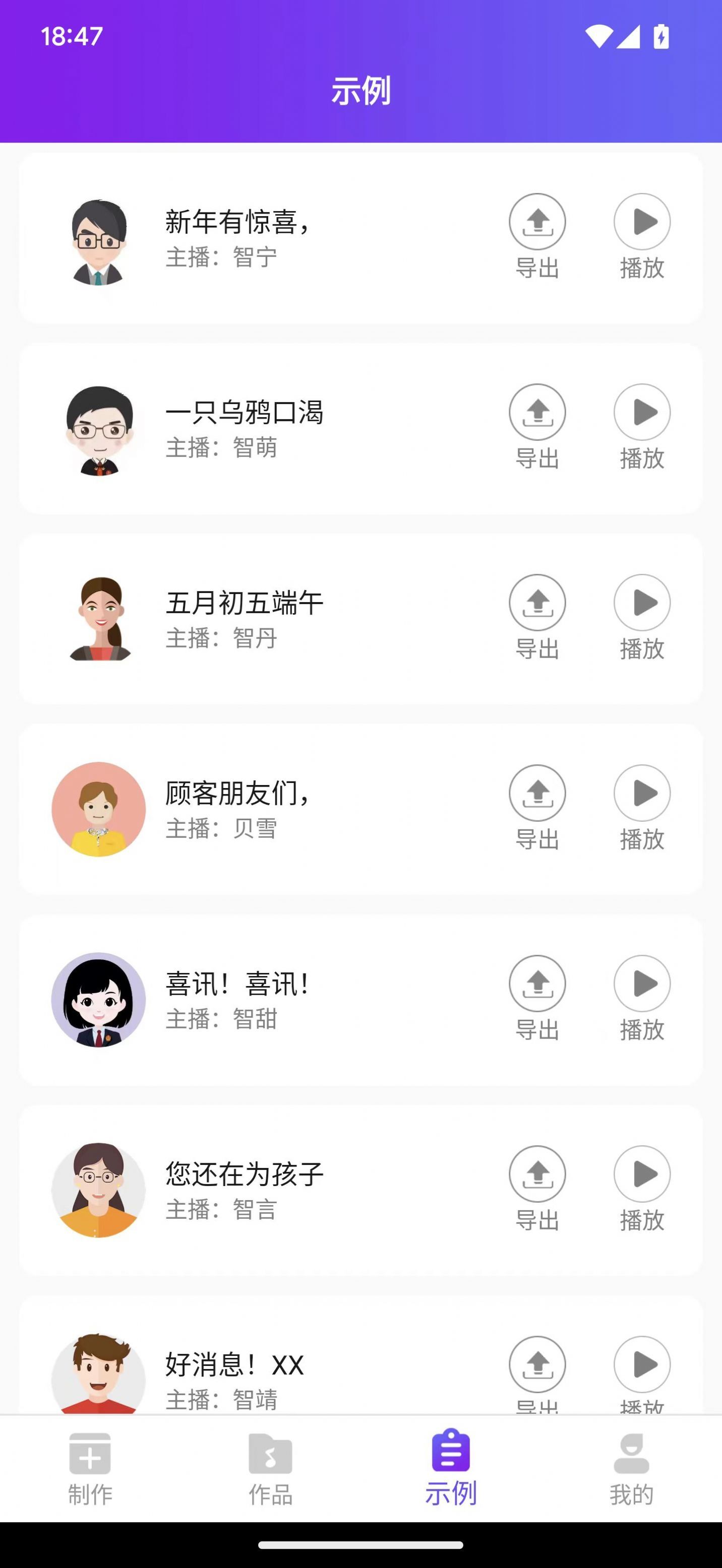Tap the 我的 profile icon
Image resolution: width=722 pixels, height=1568 pixels.
(632, 1469)
